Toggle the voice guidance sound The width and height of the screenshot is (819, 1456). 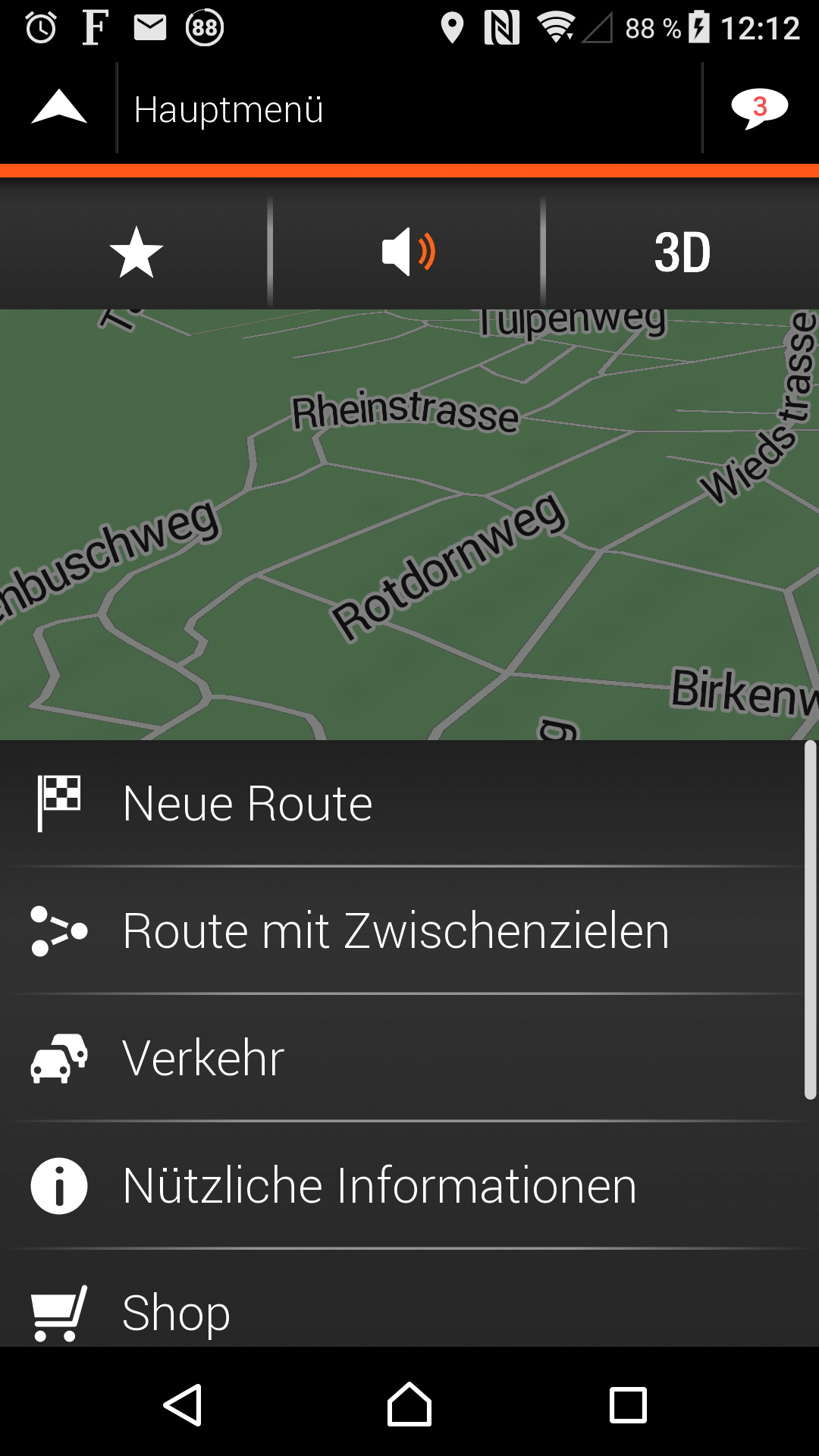408,253
